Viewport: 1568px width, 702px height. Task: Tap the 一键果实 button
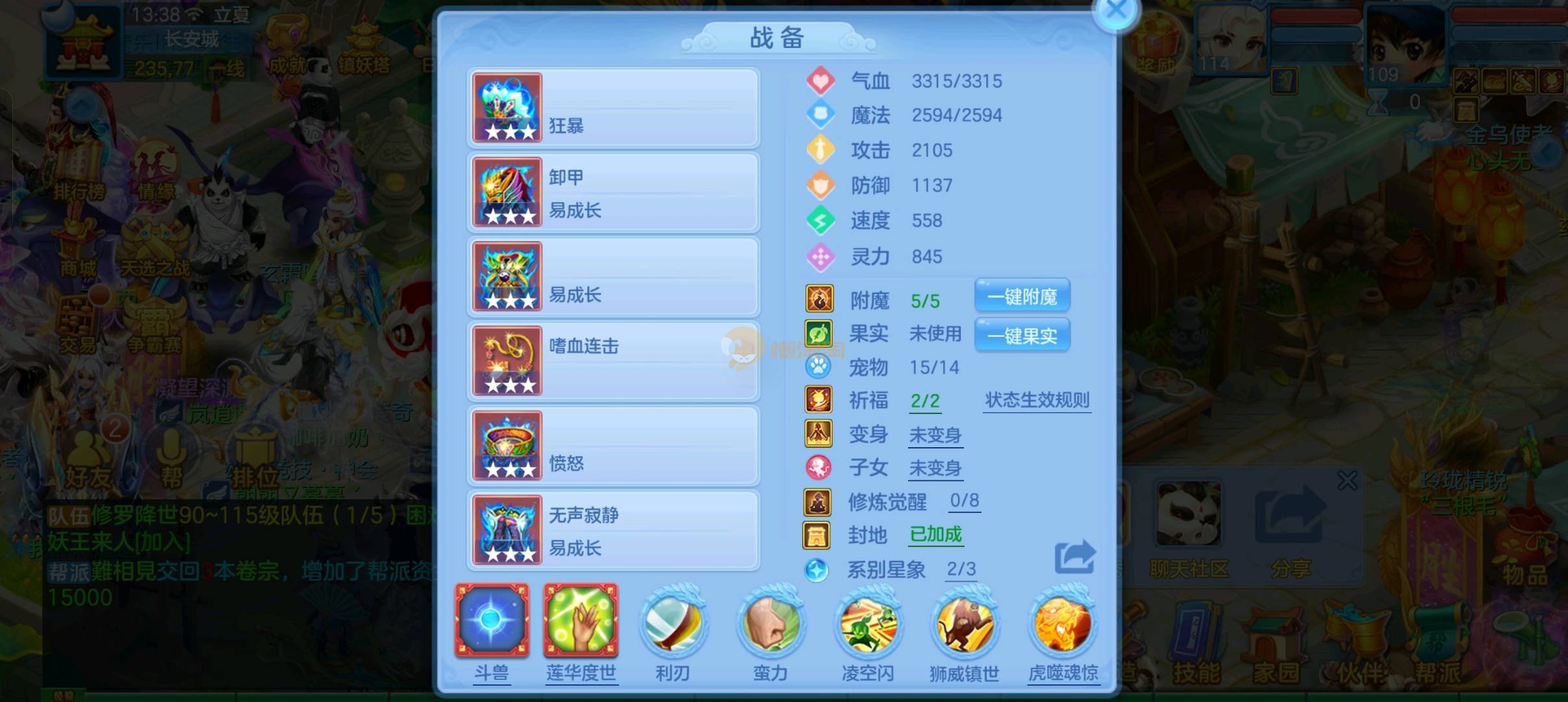coord(1022,335)
